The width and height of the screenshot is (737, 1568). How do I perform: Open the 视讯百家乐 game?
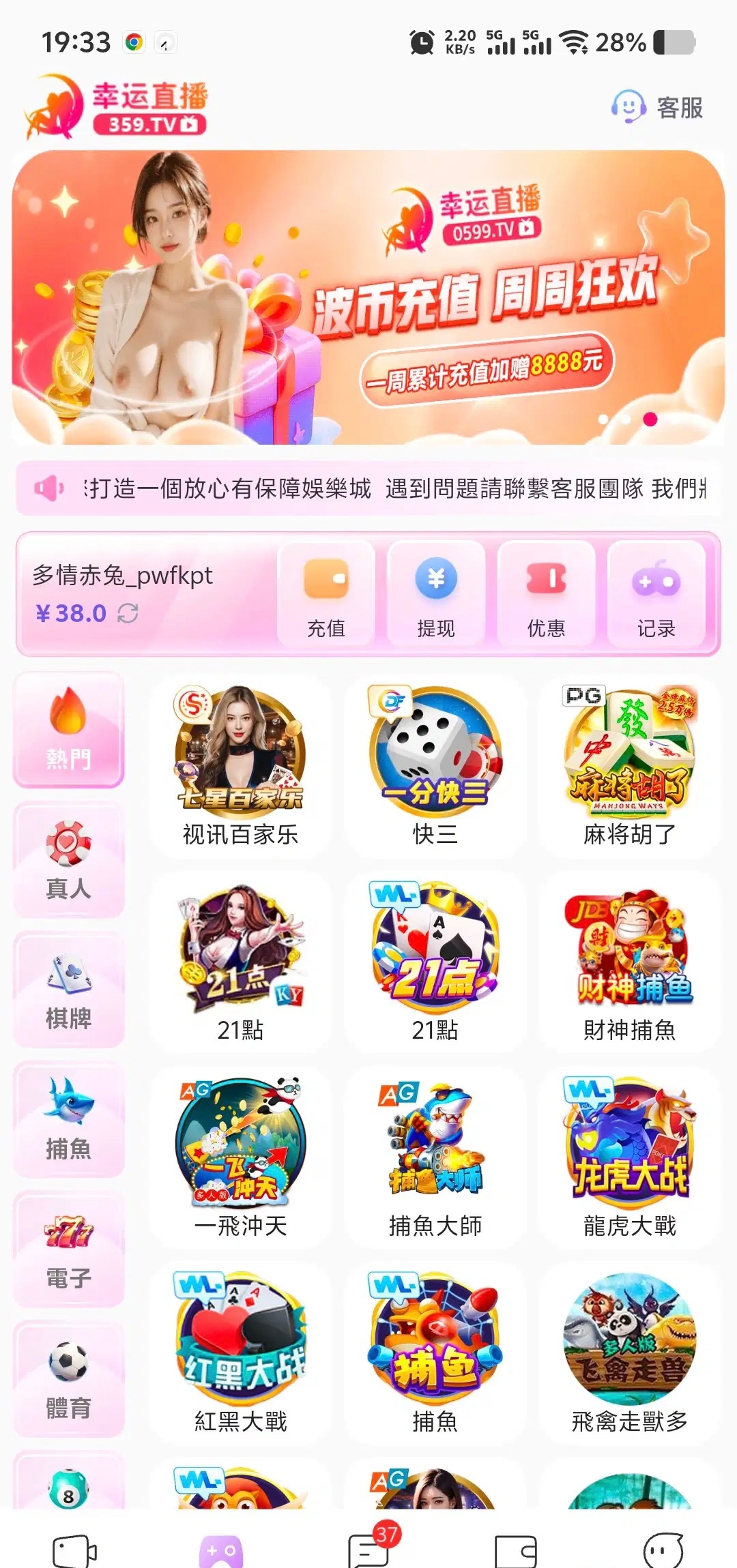pos(240,765)
